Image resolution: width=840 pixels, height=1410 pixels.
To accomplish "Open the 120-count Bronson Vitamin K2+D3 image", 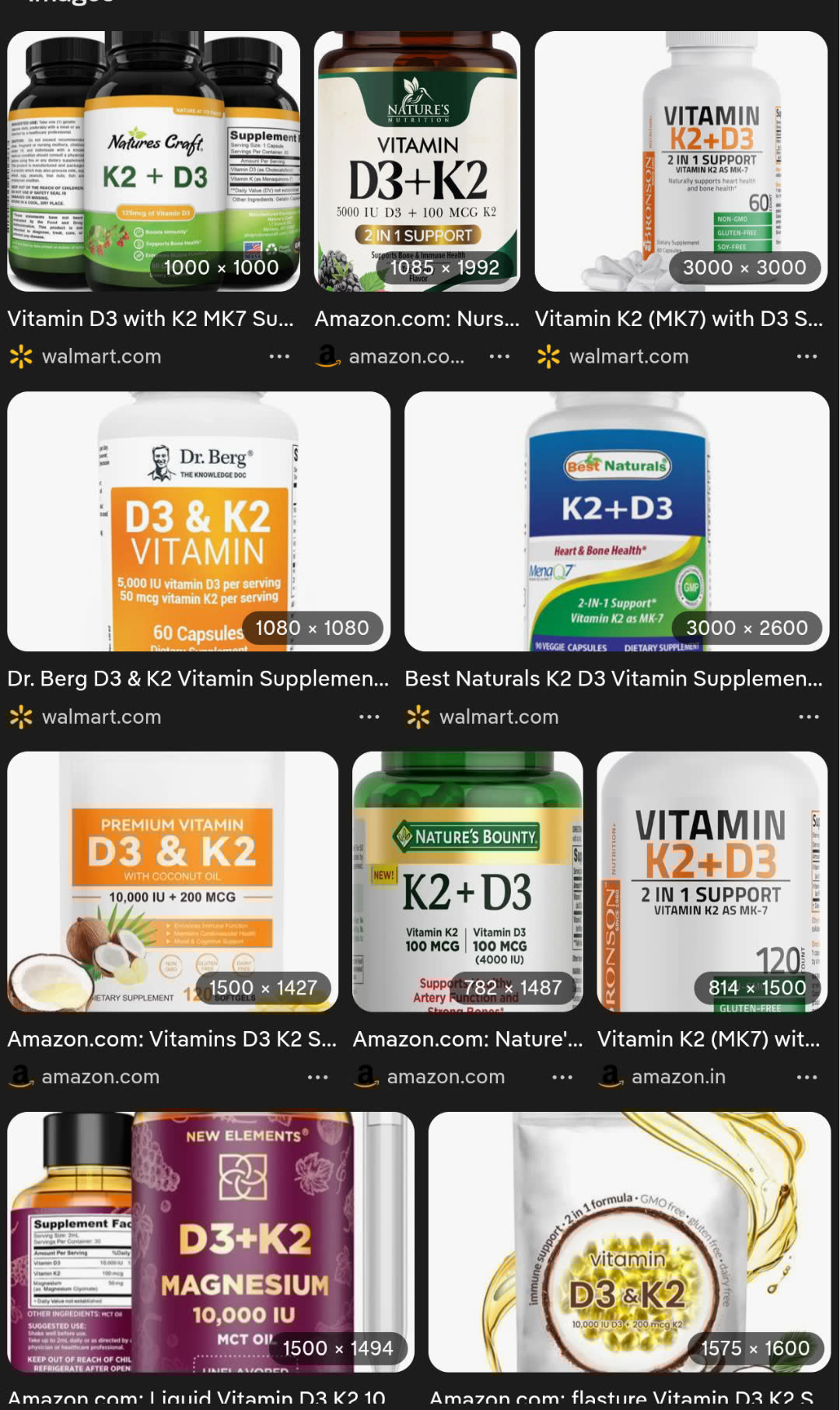I will tap(712, 882).
